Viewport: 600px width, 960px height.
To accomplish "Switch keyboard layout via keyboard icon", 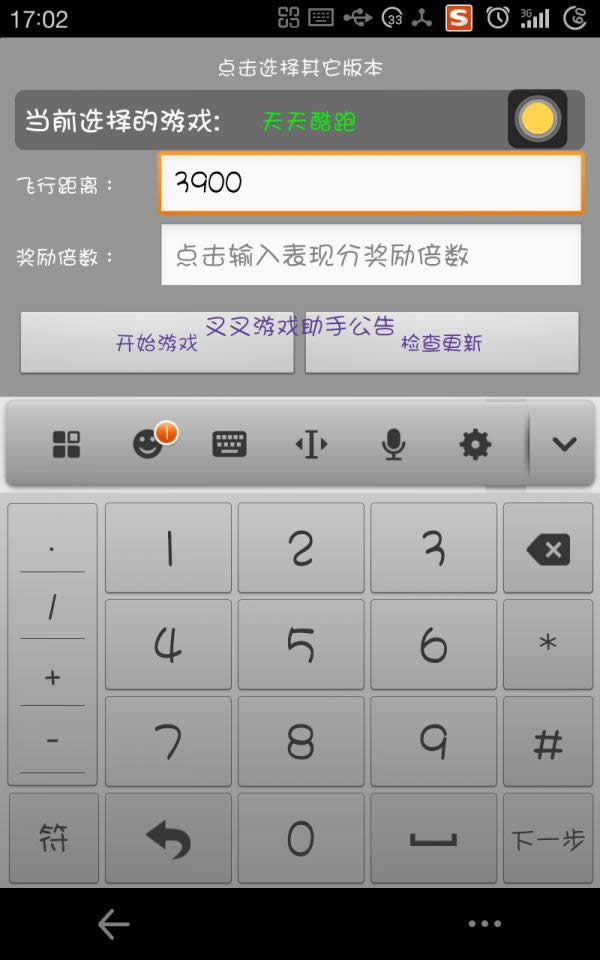I will (x=230, y=444).
